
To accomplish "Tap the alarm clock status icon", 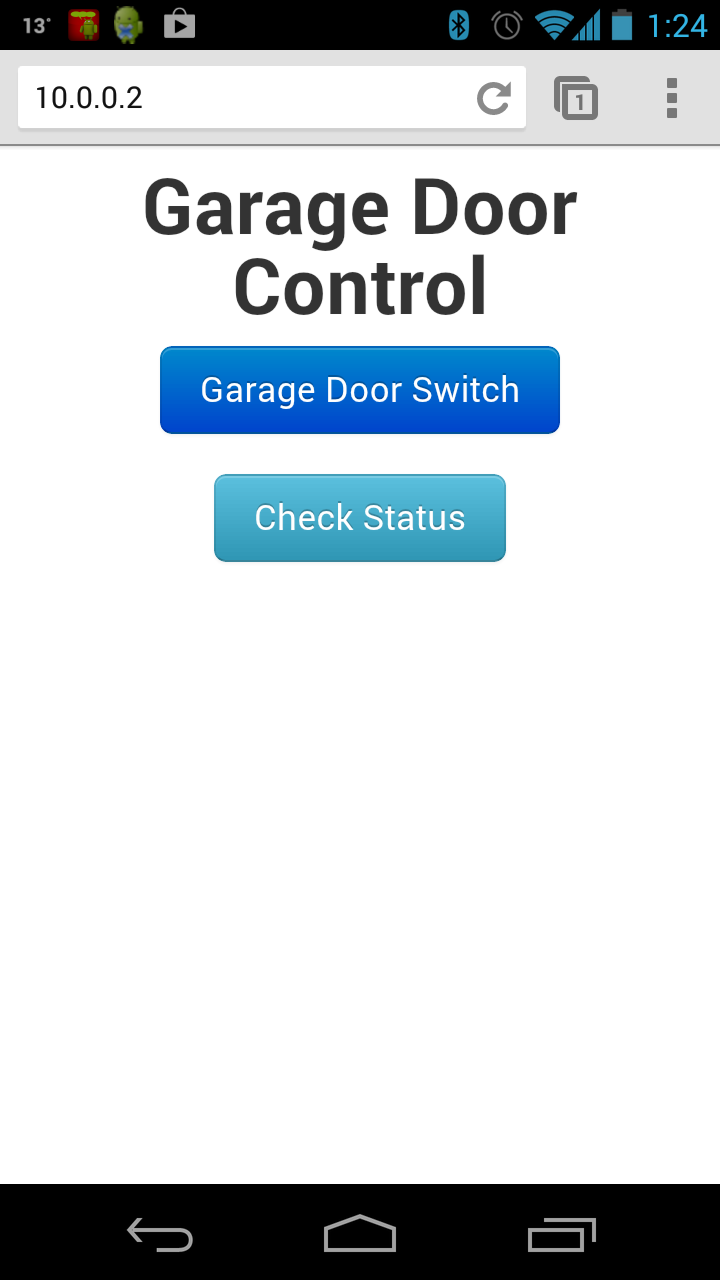I will [x=505, y=24].
